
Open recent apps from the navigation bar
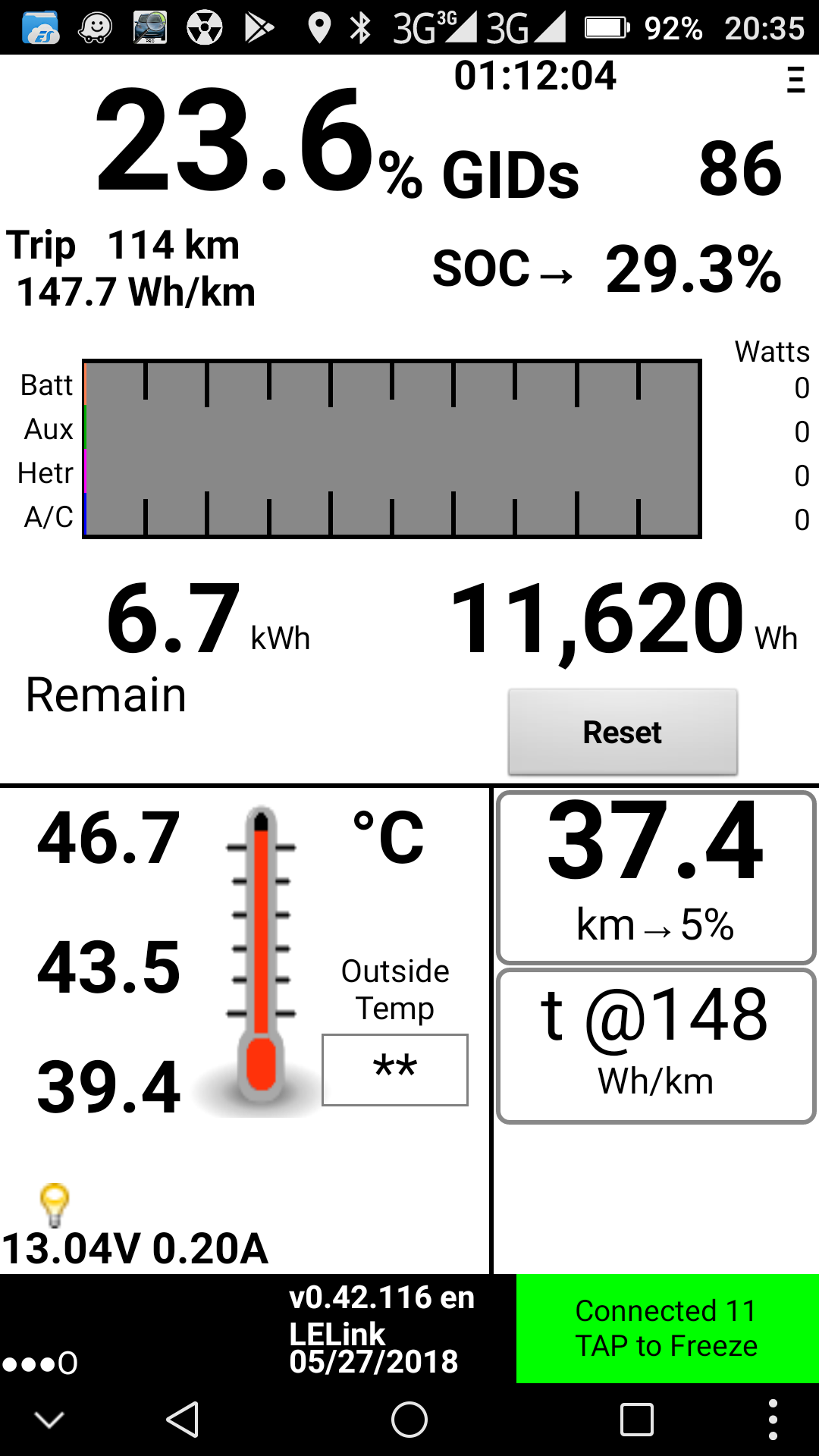point(636,1420)
